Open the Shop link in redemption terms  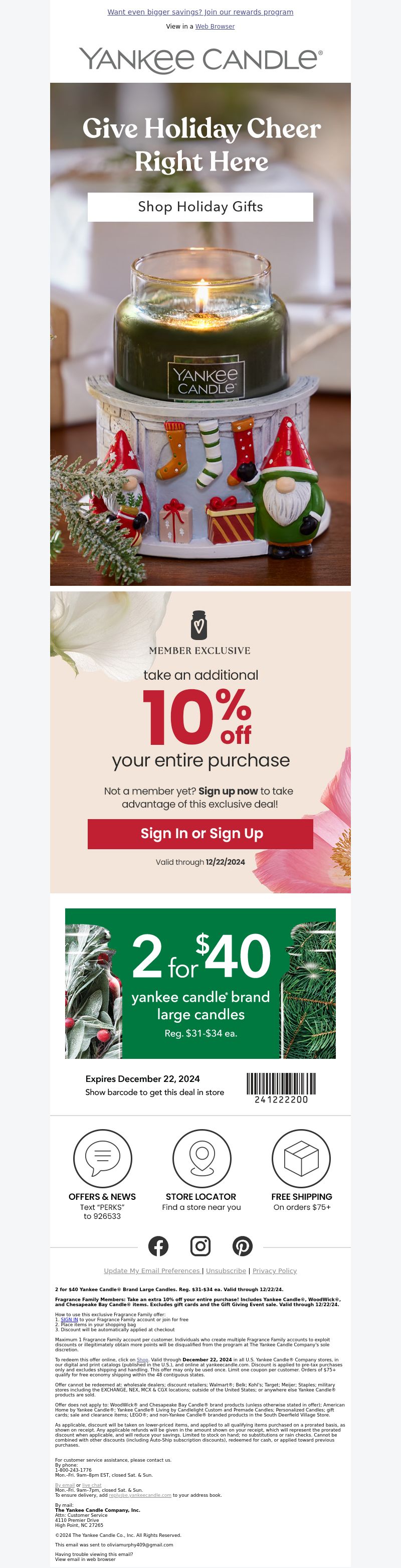point(142,1359)
